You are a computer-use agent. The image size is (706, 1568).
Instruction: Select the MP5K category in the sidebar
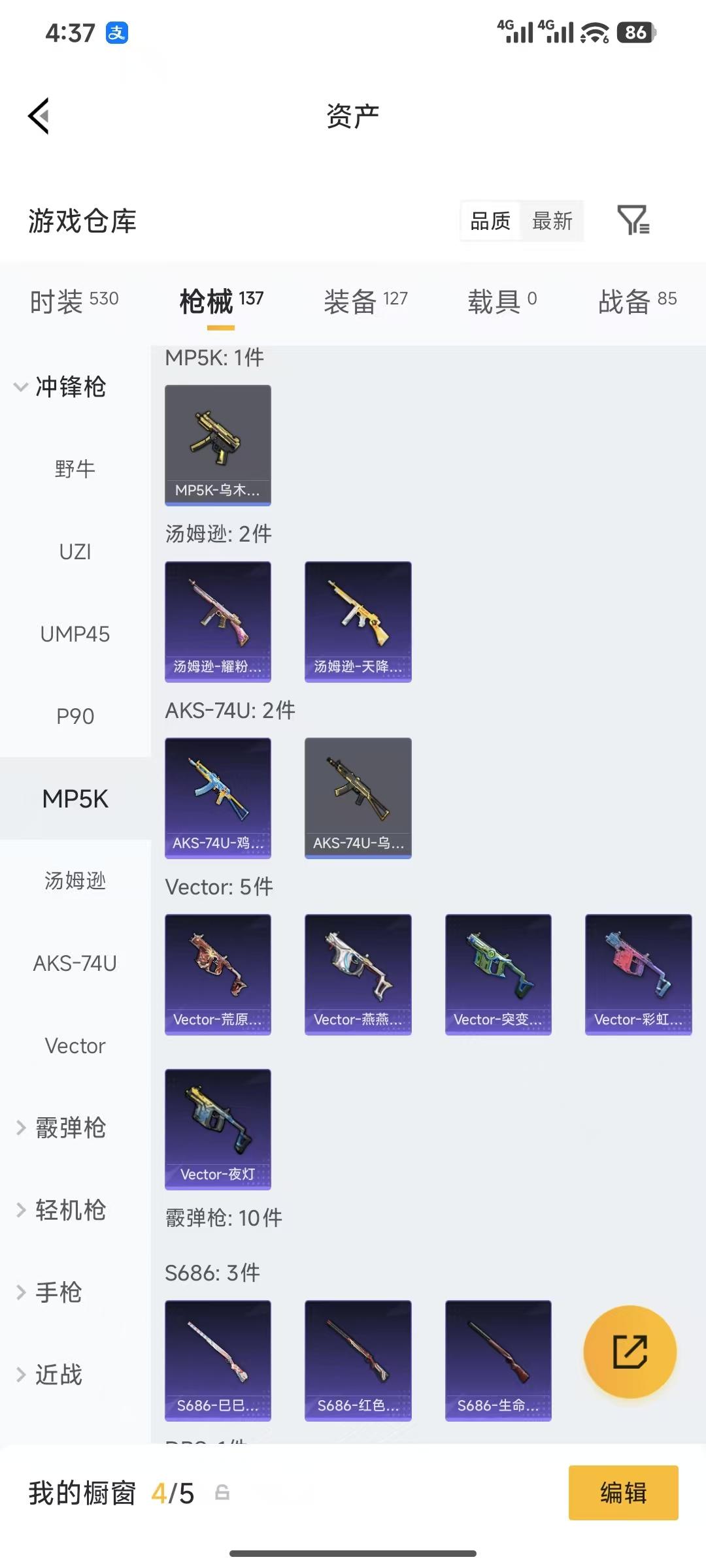tap(75, 798)
